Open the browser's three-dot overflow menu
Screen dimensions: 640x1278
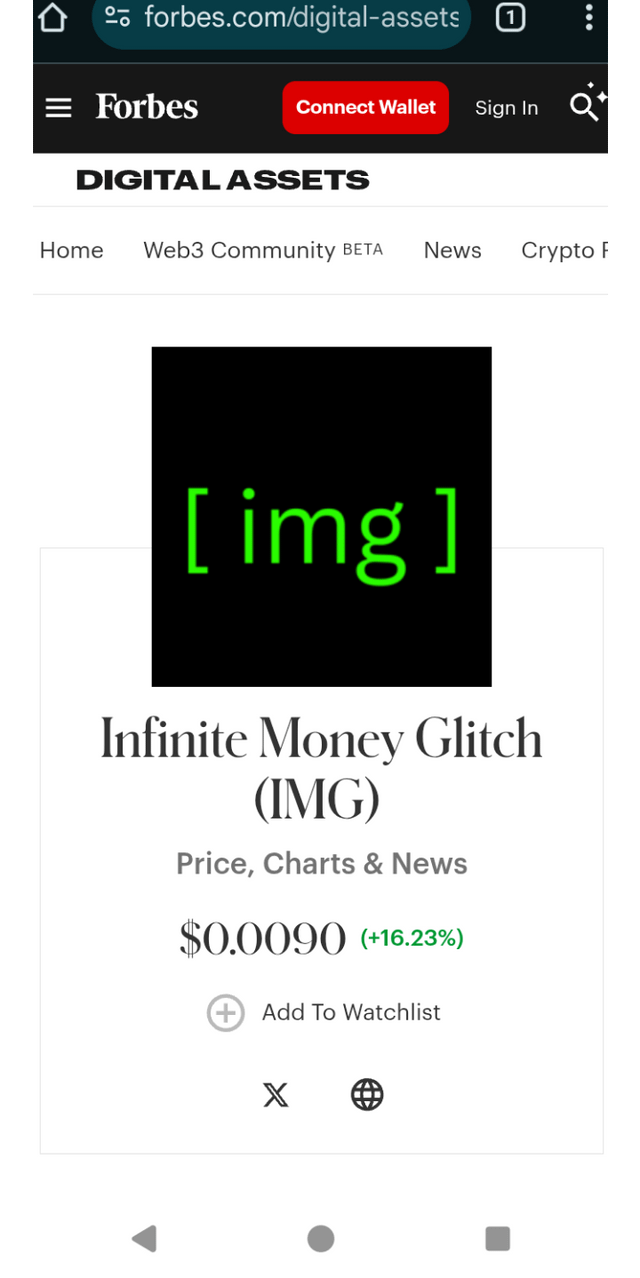point(589,17)
